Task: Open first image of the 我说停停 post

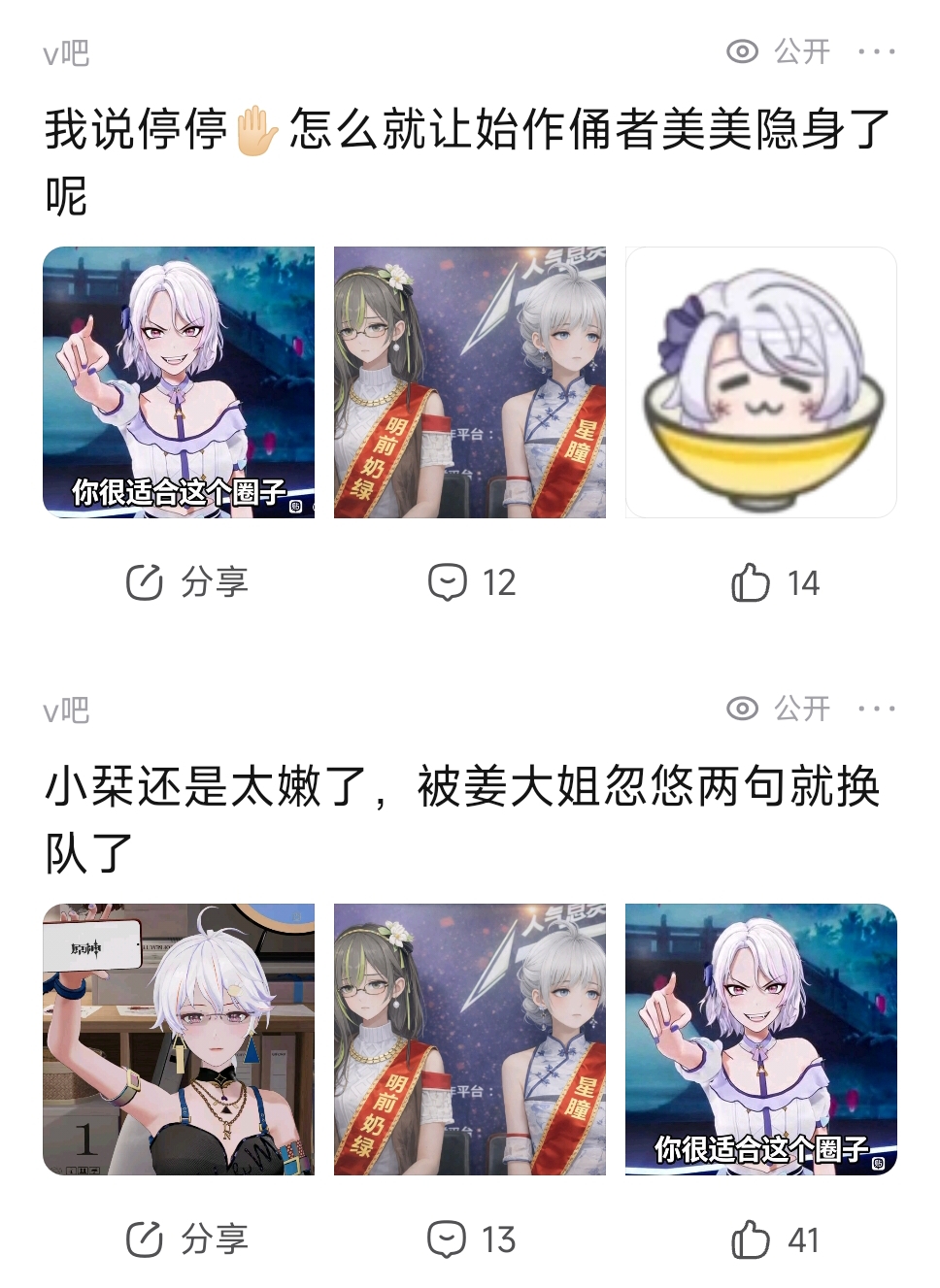Action: point(179,382)
